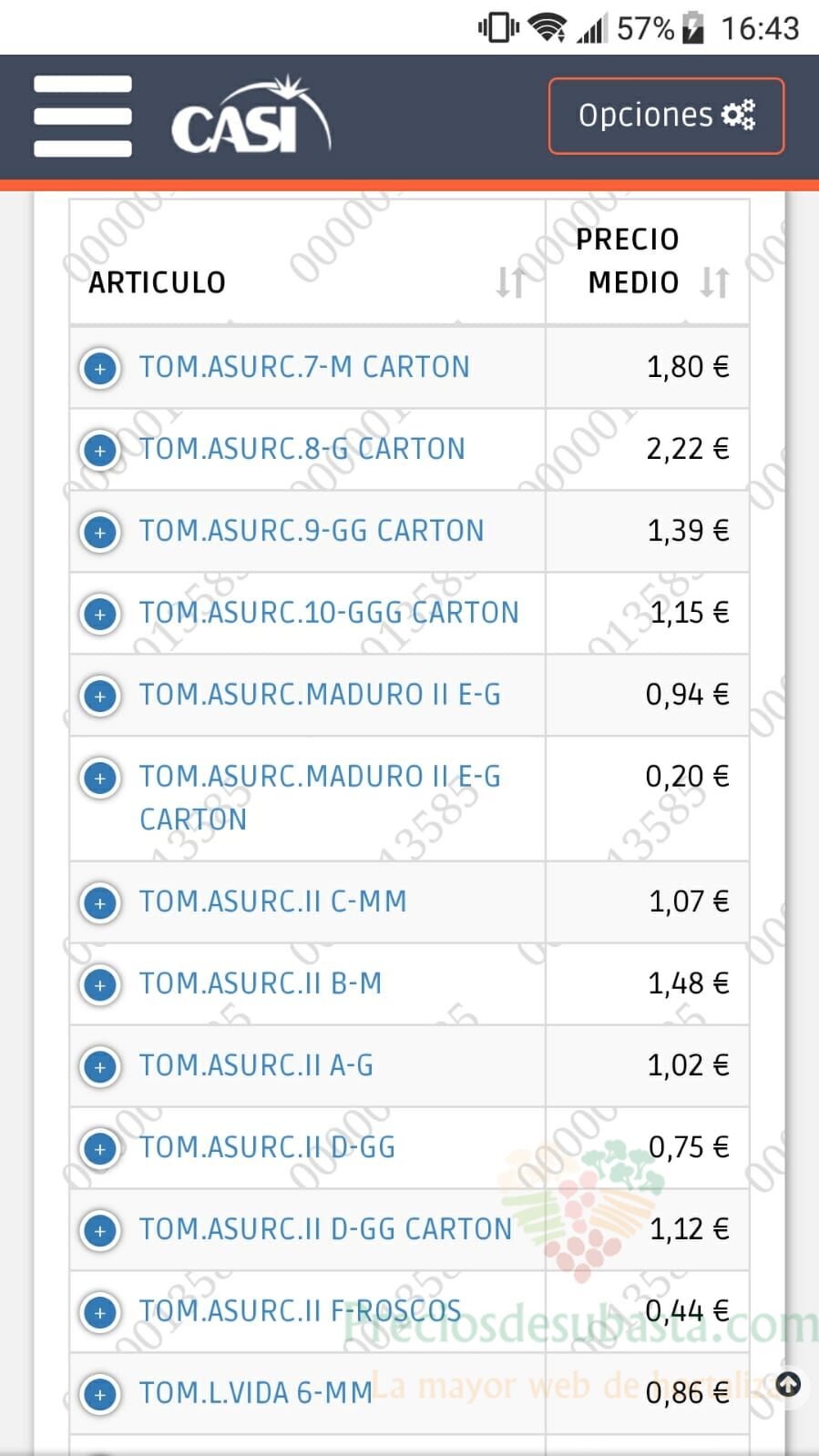Expand the TOM.ASURC.II F-ROSCOS row
This screenshot has height=1456, width=819.
click(x=100, y=1313)
